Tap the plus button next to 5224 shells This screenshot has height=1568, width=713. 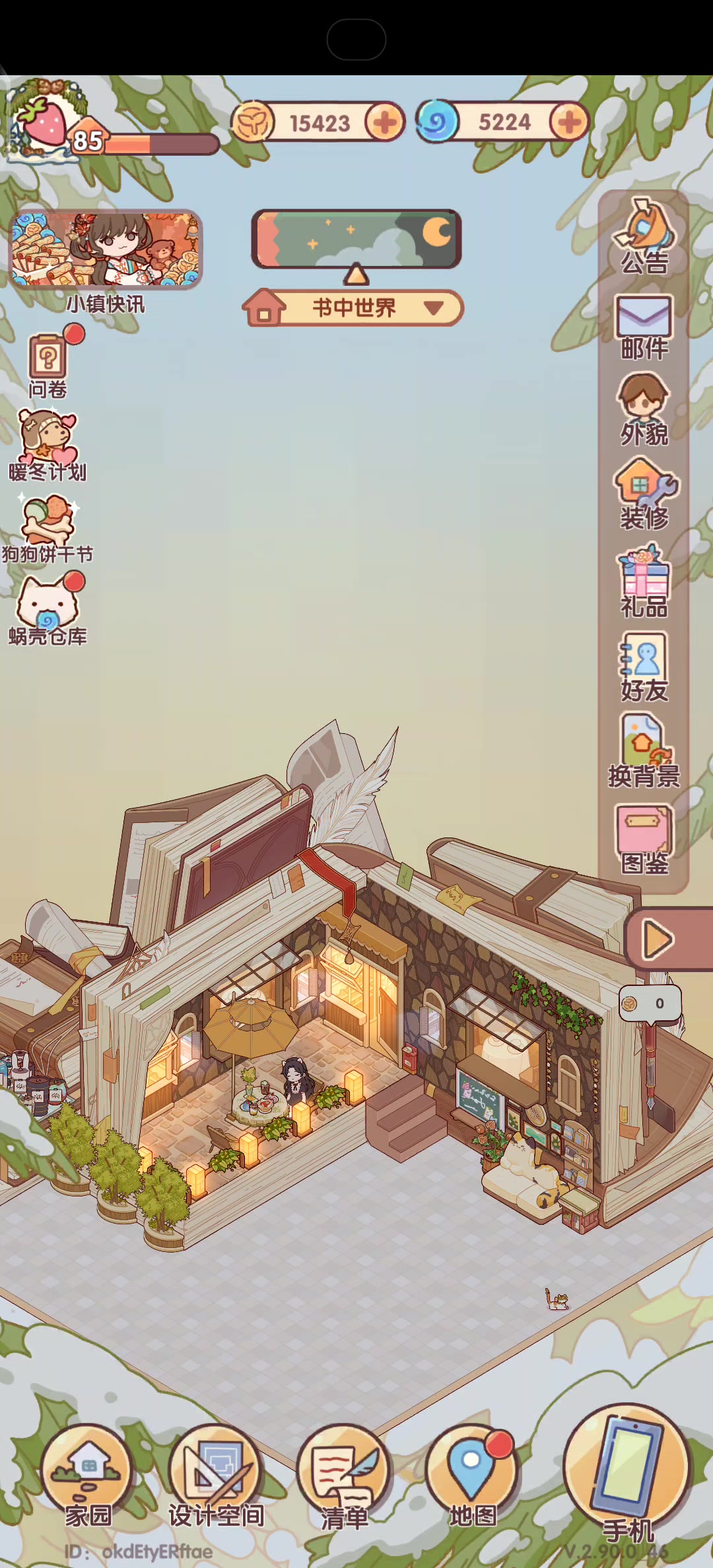pos(569,122)
